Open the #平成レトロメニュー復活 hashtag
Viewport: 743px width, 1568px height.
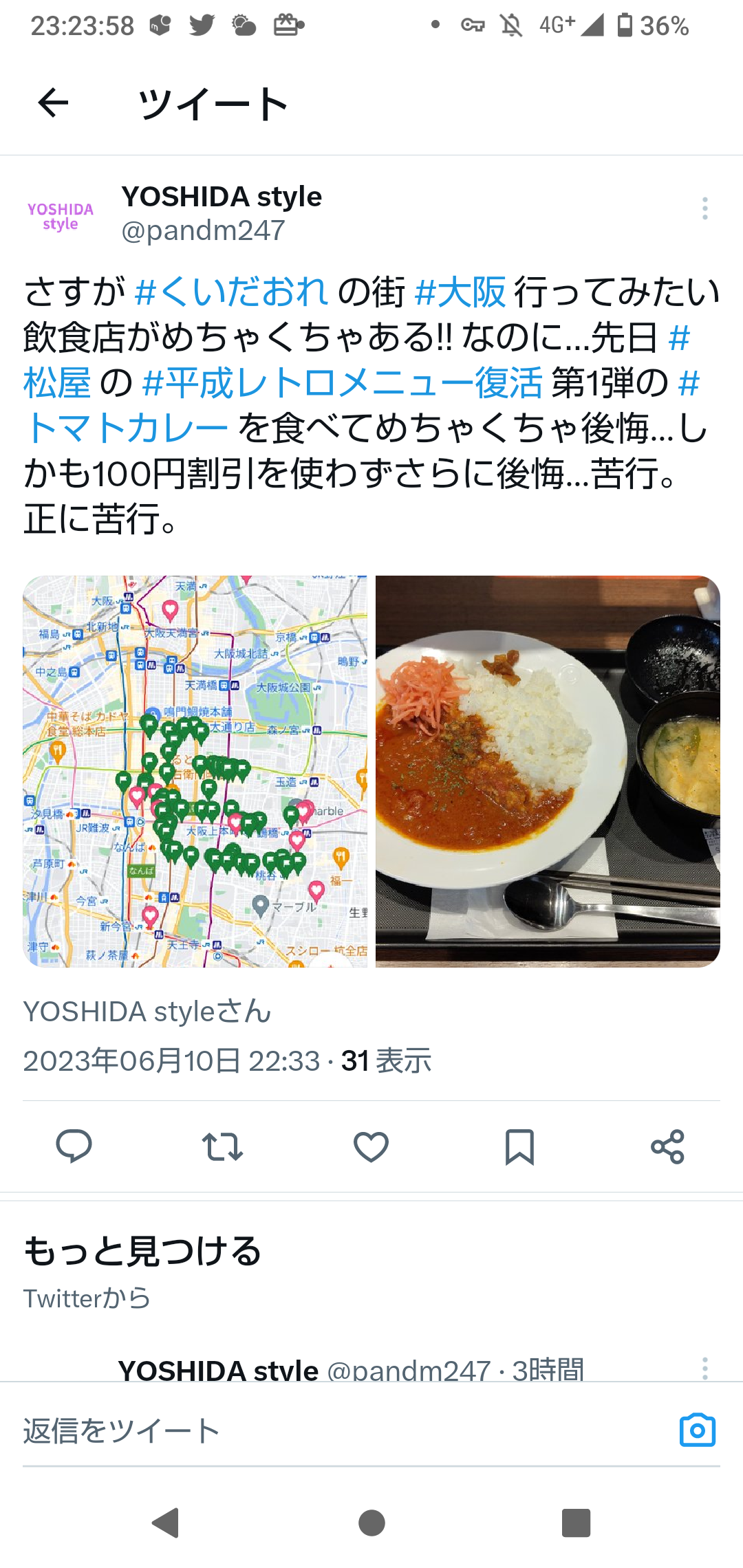[342, 382]
